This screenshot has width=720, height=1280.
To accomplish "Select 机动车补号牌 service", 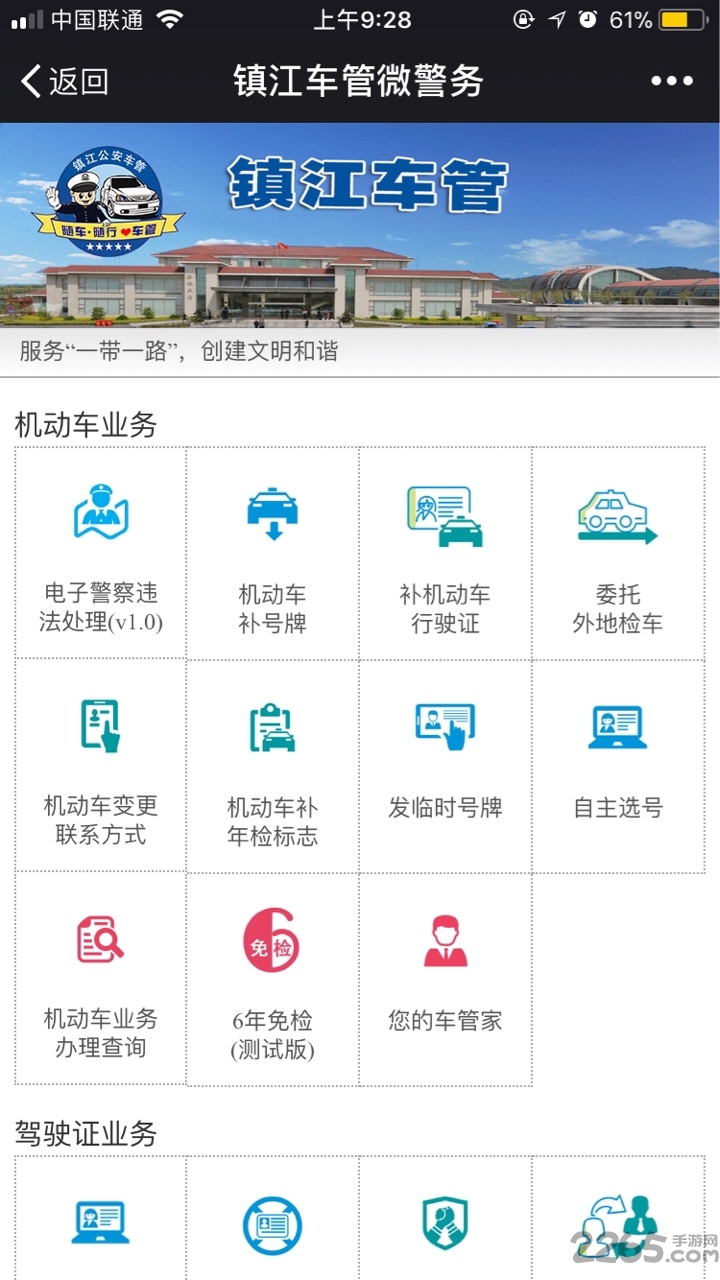I will point(272,554).
